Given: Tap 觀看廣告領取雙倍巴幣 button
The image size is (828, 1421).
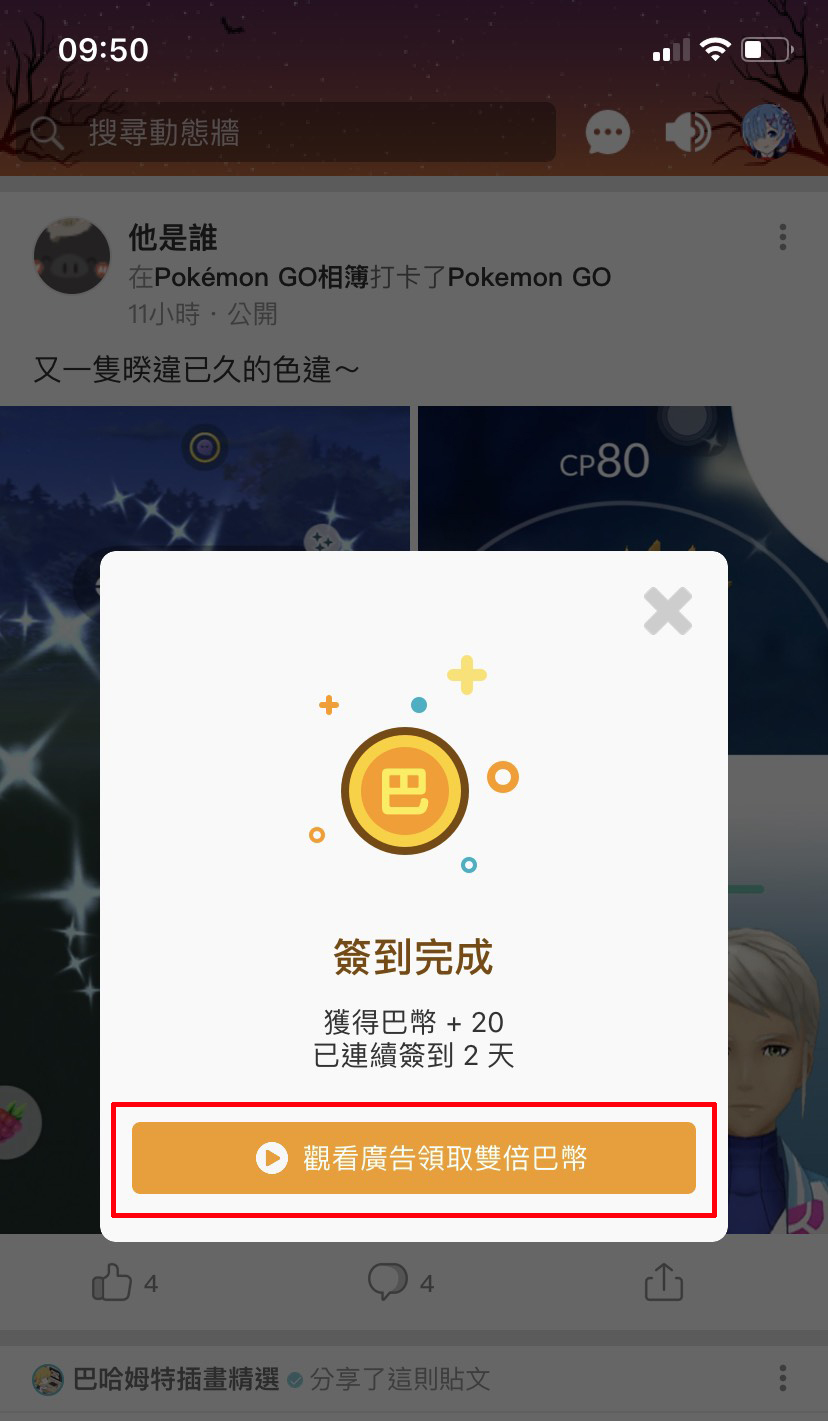Looking at the screenshot, I should 414,1158.
